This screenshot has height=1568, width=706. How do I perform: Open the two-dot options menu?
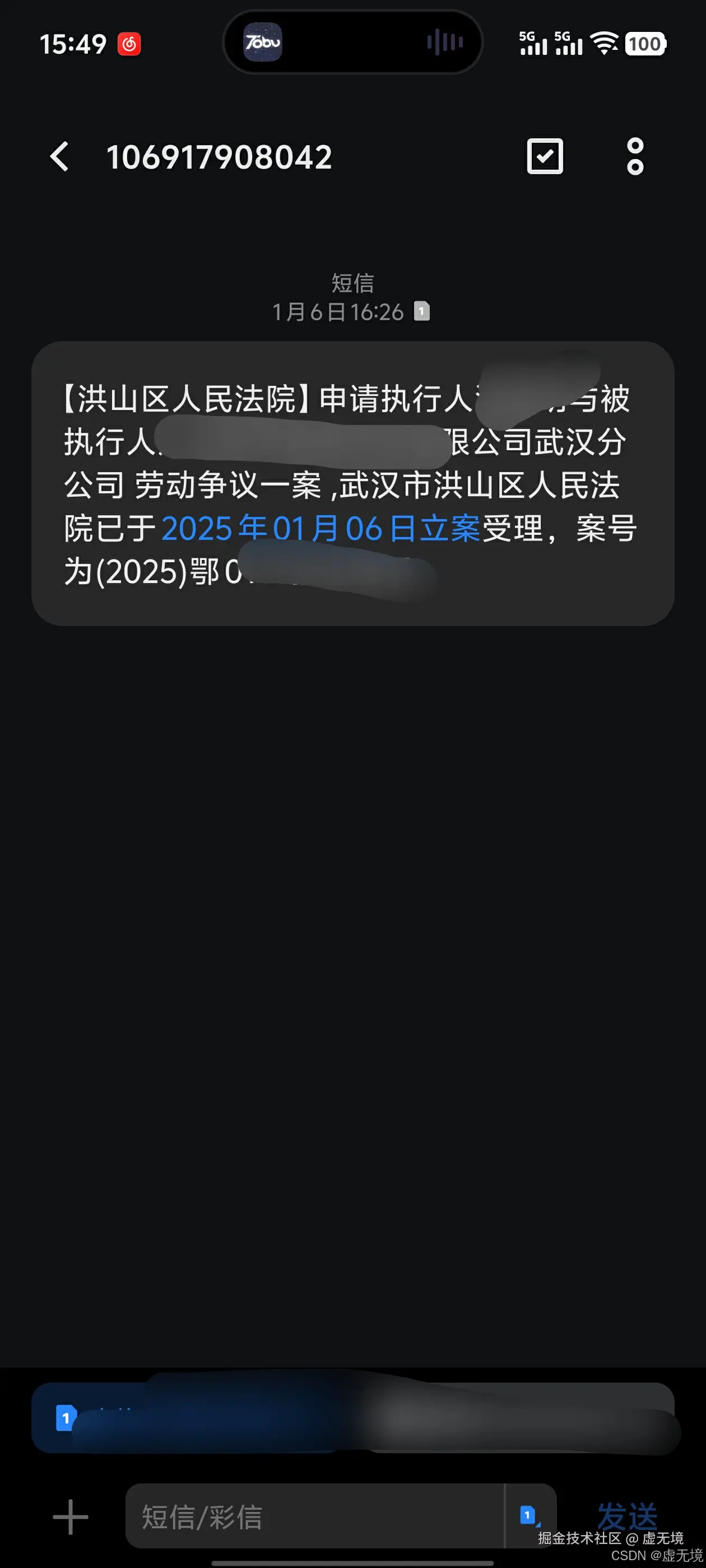(635, 156)
